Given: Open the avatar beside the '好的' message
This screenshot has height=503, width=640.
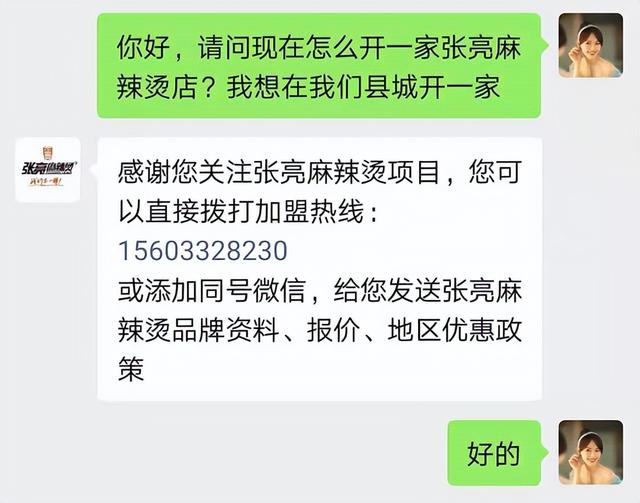Looking at the screenshot, I should pos(590,452).
